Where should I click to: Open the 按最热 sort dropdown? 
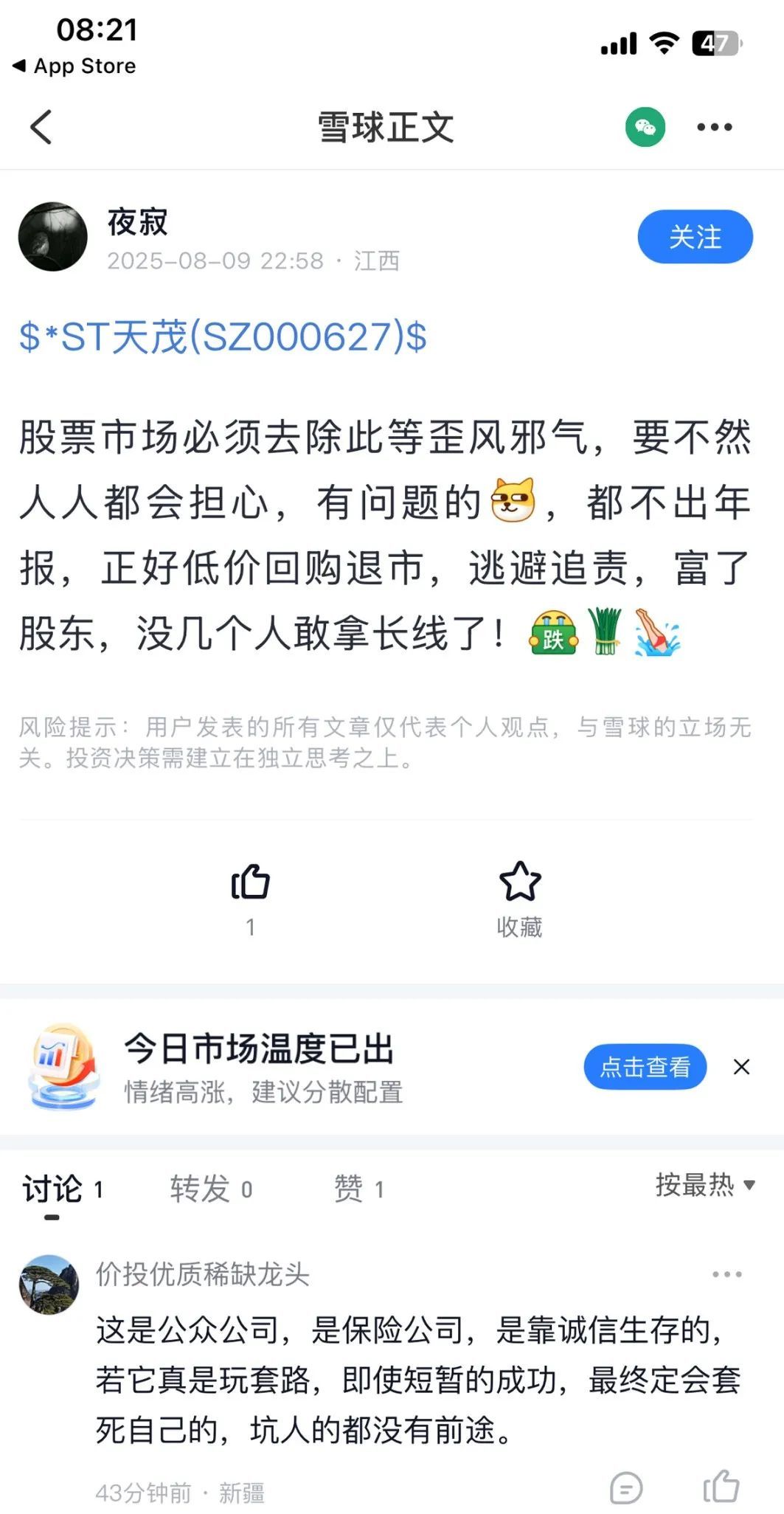pos(705,1185)
